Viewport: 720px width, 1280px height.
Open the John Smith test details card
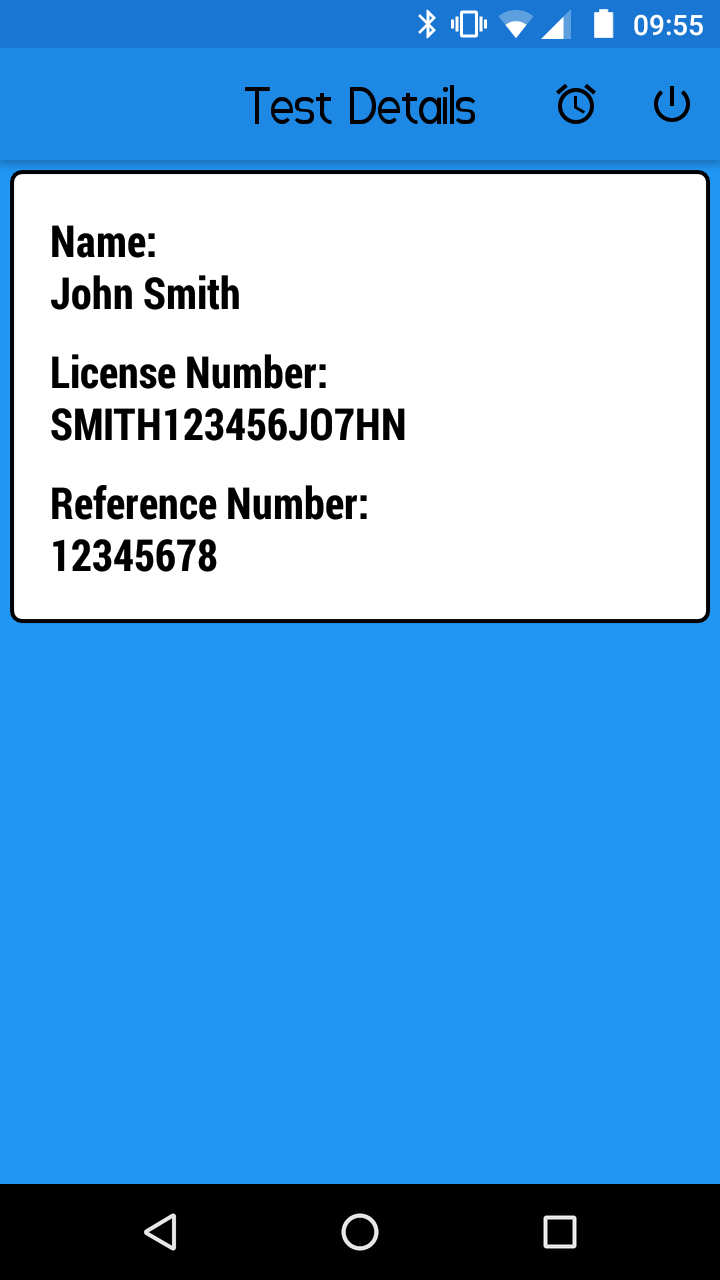360,397
